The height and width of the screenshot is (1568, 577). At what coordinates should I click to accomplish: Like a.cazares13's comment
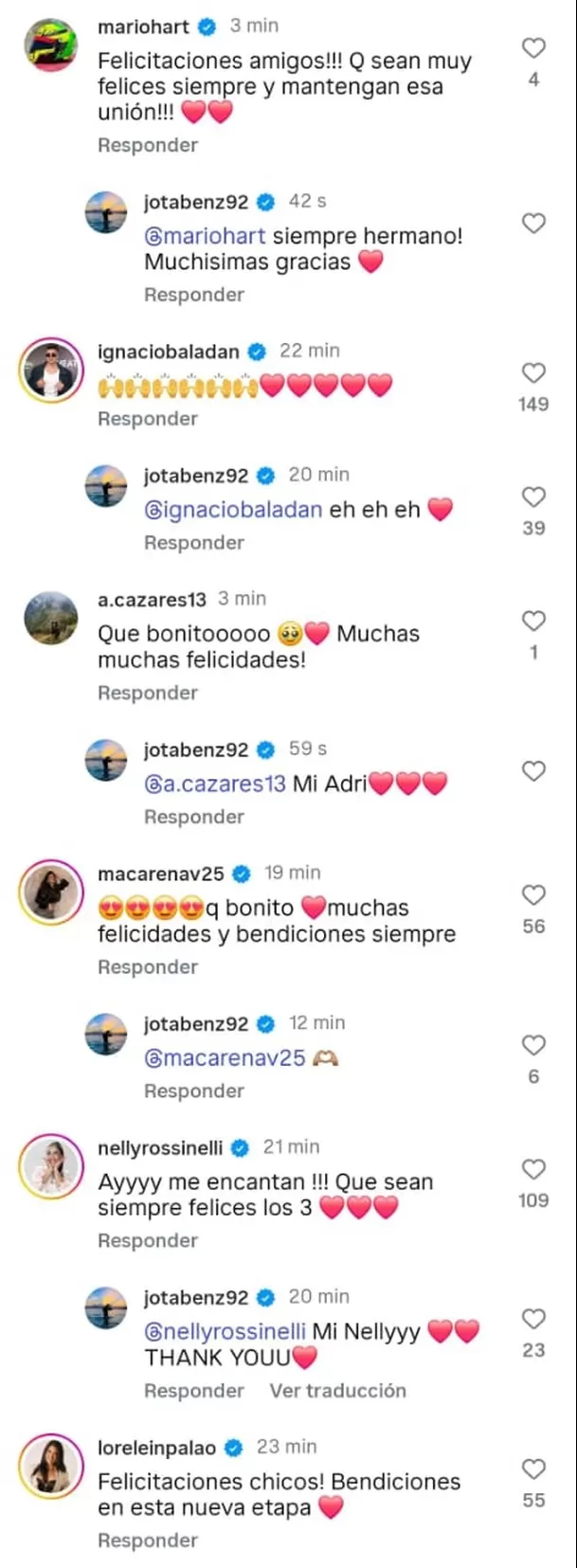tap(533, 621)
